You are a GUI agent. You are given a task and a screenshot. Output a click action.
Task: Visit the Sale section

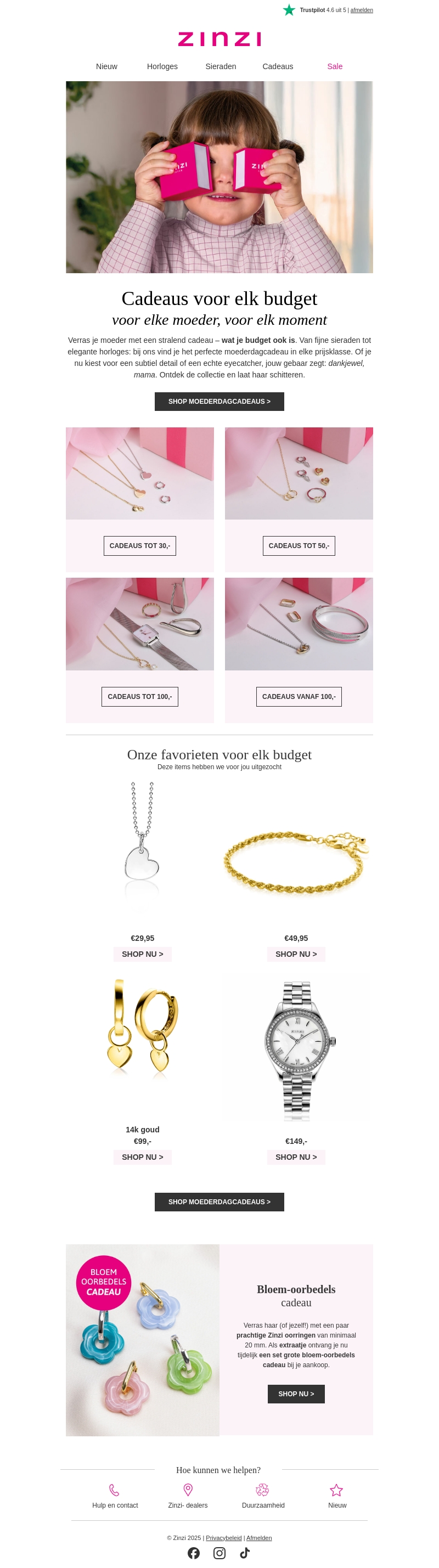[x=334, y=66]
